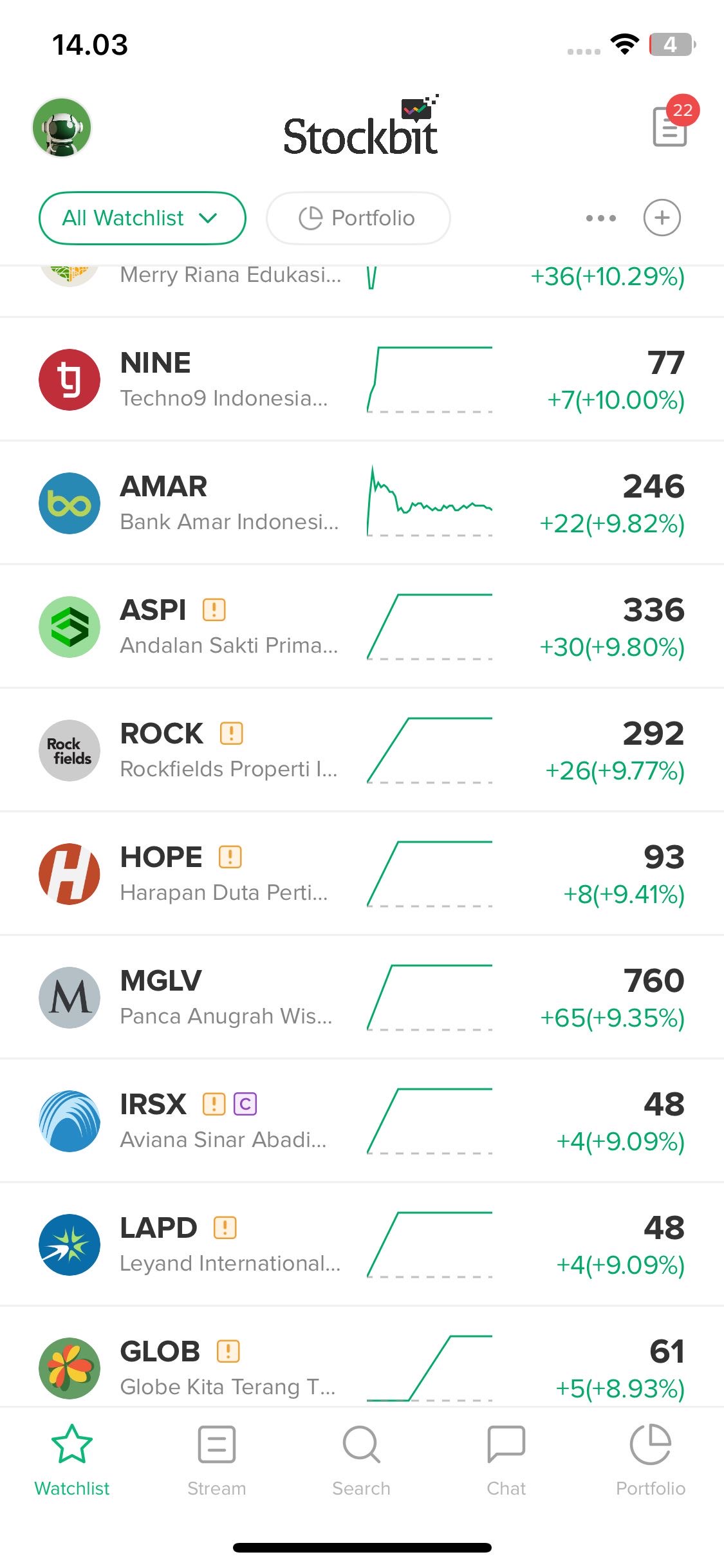Screen dimensions: 724x1568
Task: Add a stock with the plus icon
Action: click(x=662, y=218)
